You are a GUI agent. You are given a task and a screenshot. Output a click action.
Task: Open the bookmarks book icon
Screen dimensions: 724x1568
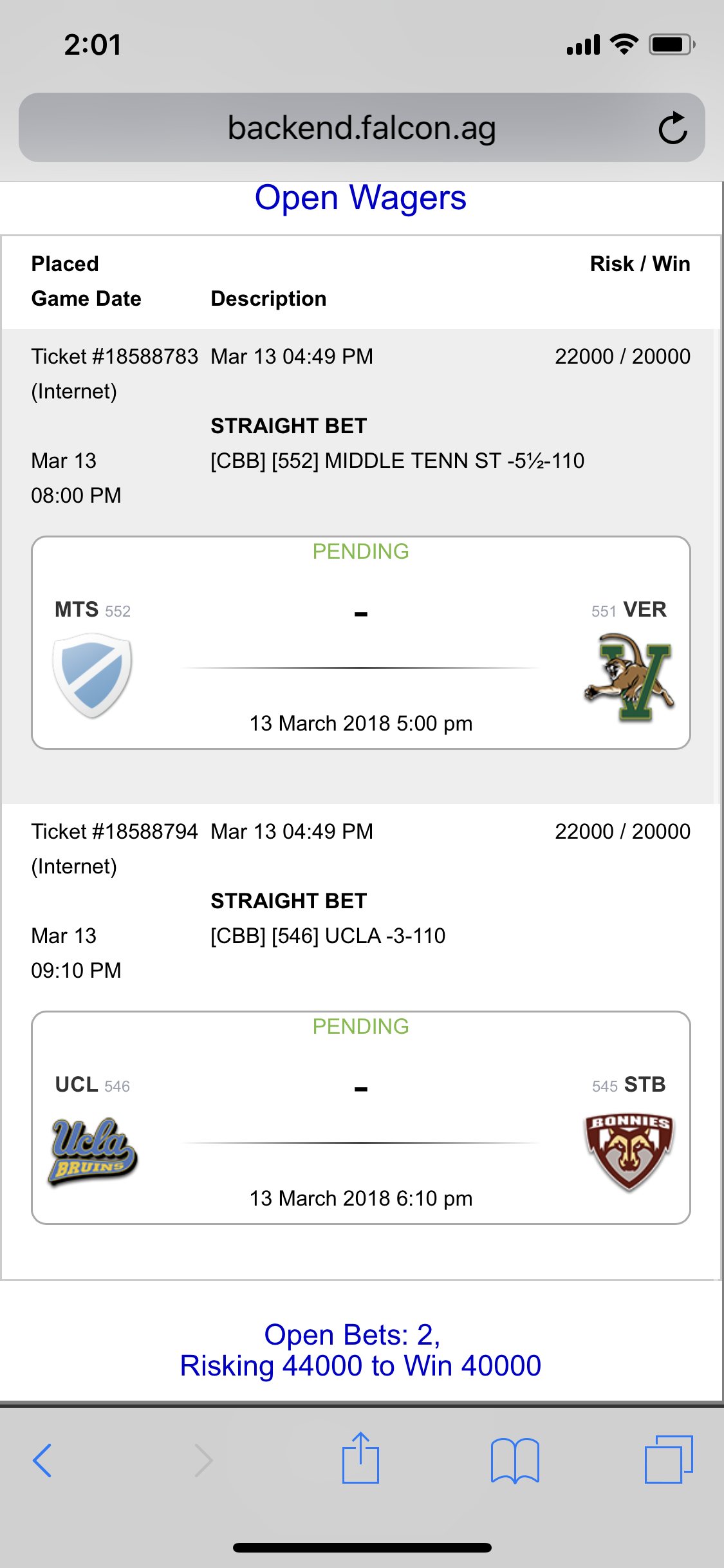tap(515, 1460)
